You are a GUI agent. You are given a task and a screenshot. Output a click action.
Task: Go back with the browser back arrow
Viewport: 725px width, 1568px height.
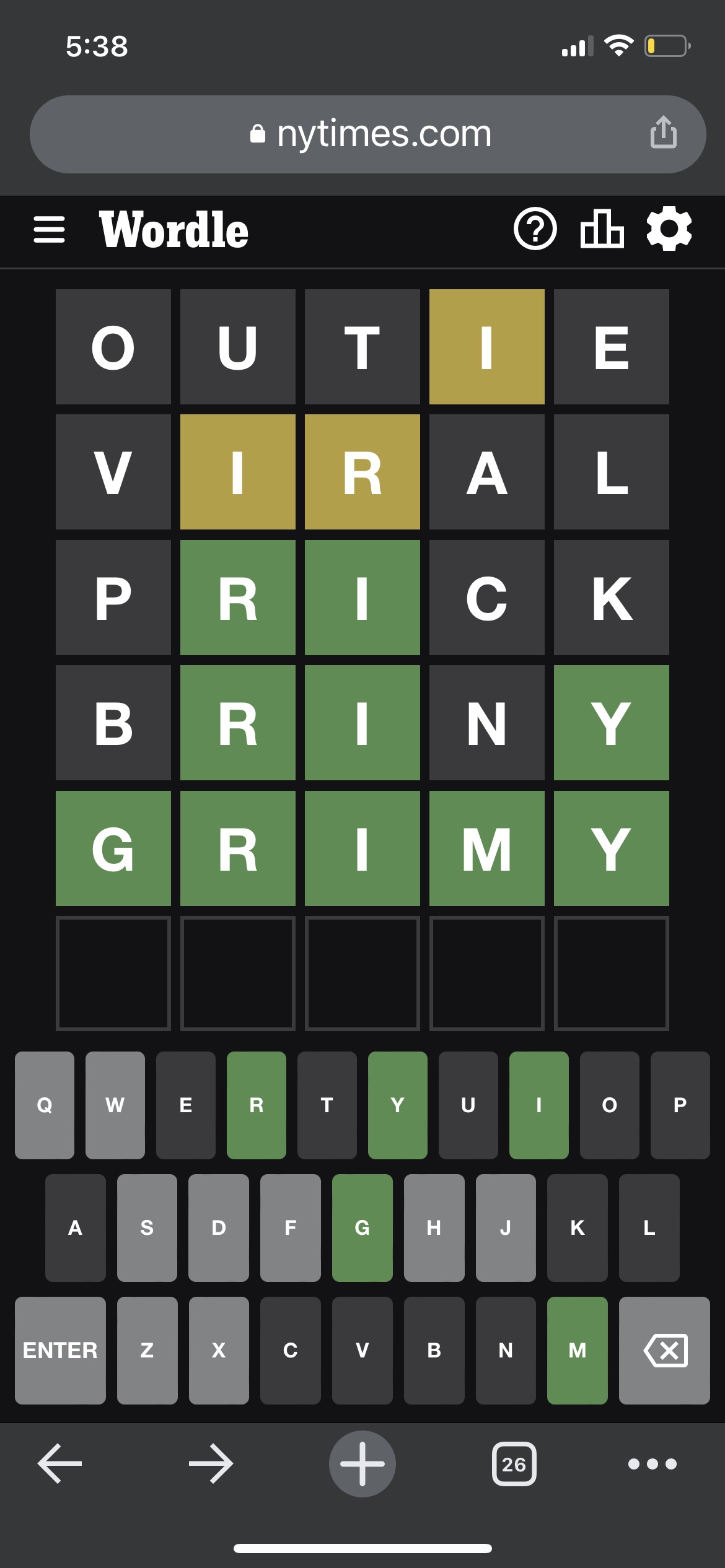(59, 1464)
